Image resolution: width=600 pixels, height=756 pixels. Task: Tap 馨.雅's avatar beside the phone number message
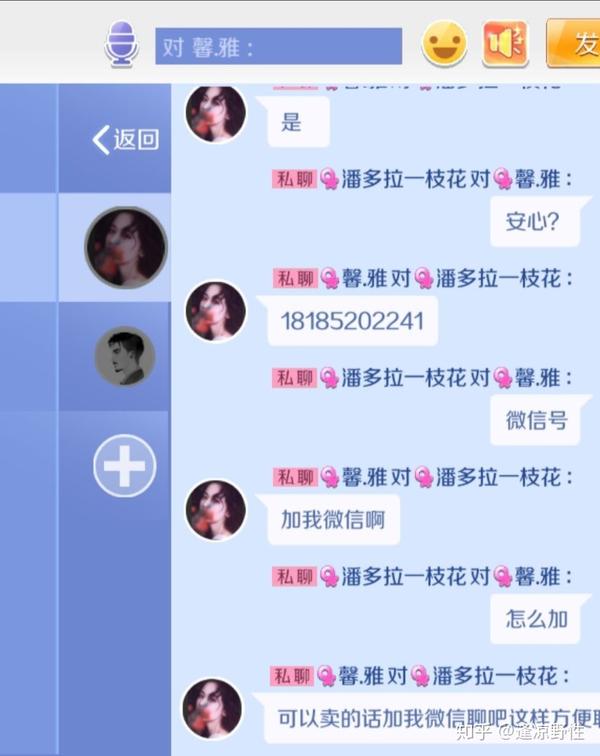coord(216,312)
